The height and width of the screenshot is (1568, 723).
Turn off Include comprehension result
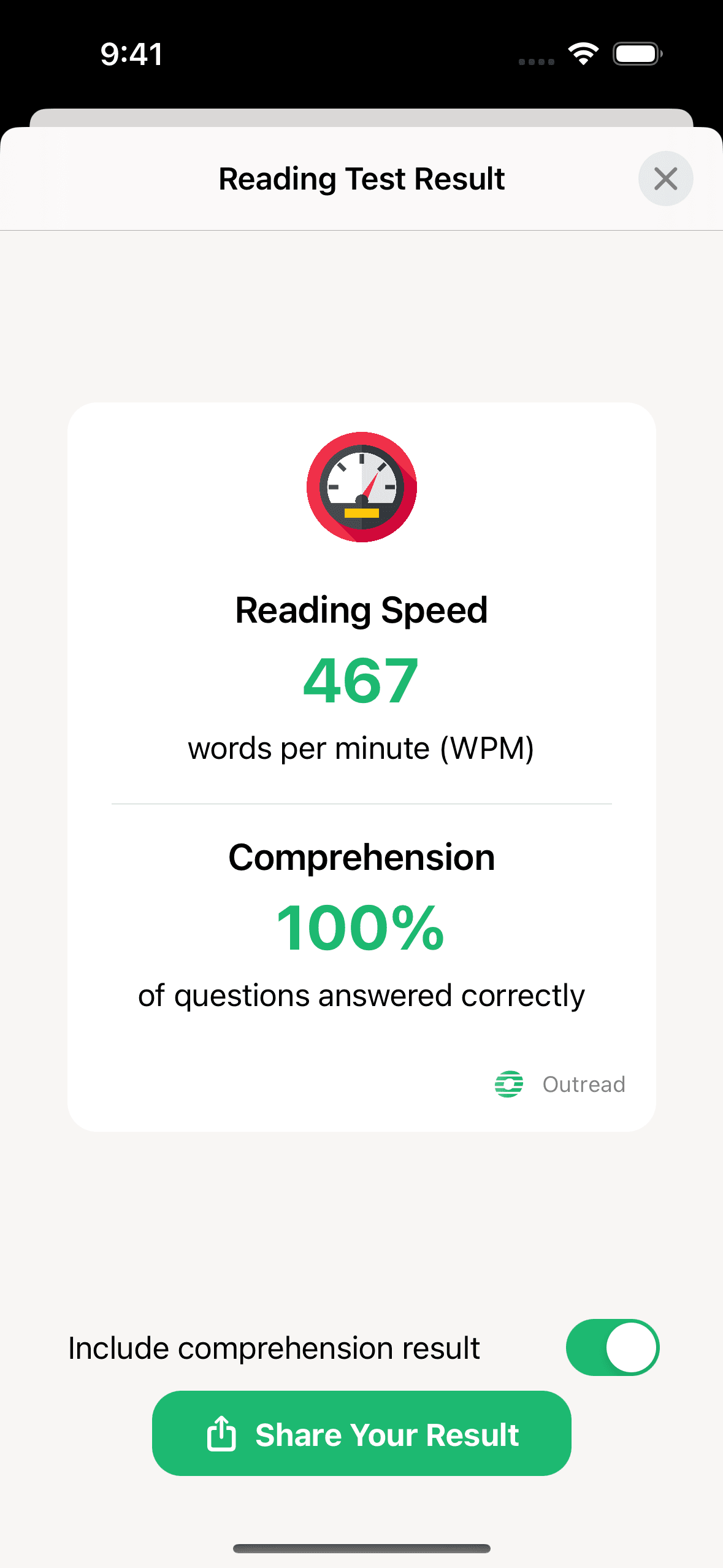(612, 1347)
